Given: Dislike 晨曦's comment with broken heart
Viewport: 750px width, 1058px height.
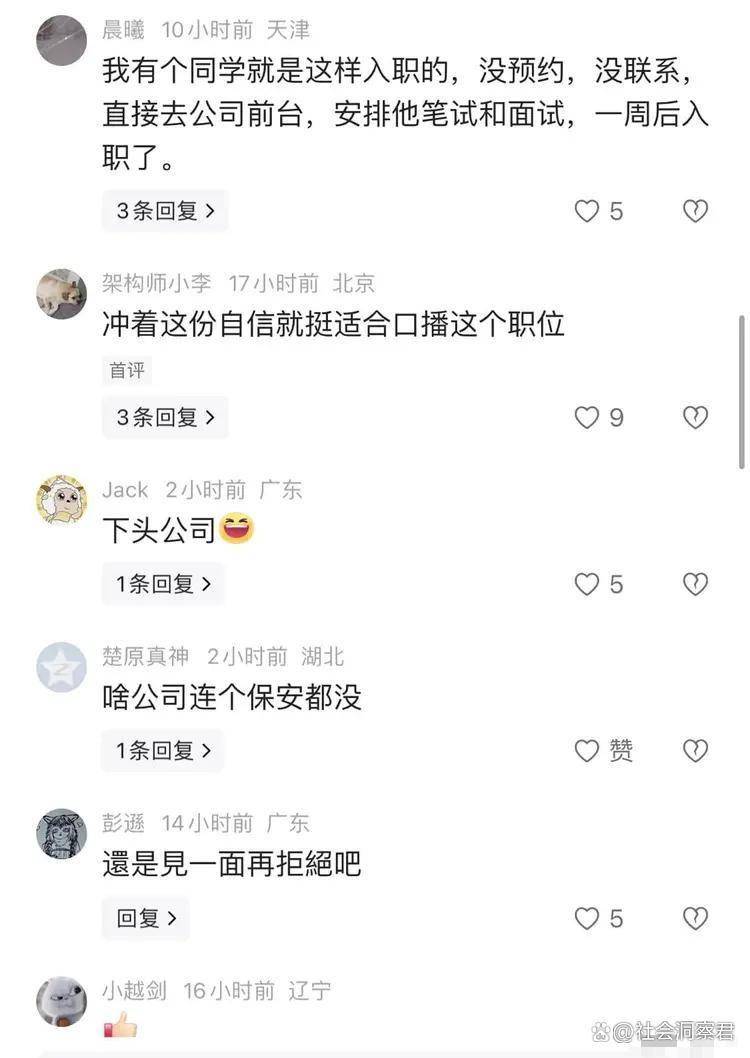Looking at the screenshot, I should point(695,211).
